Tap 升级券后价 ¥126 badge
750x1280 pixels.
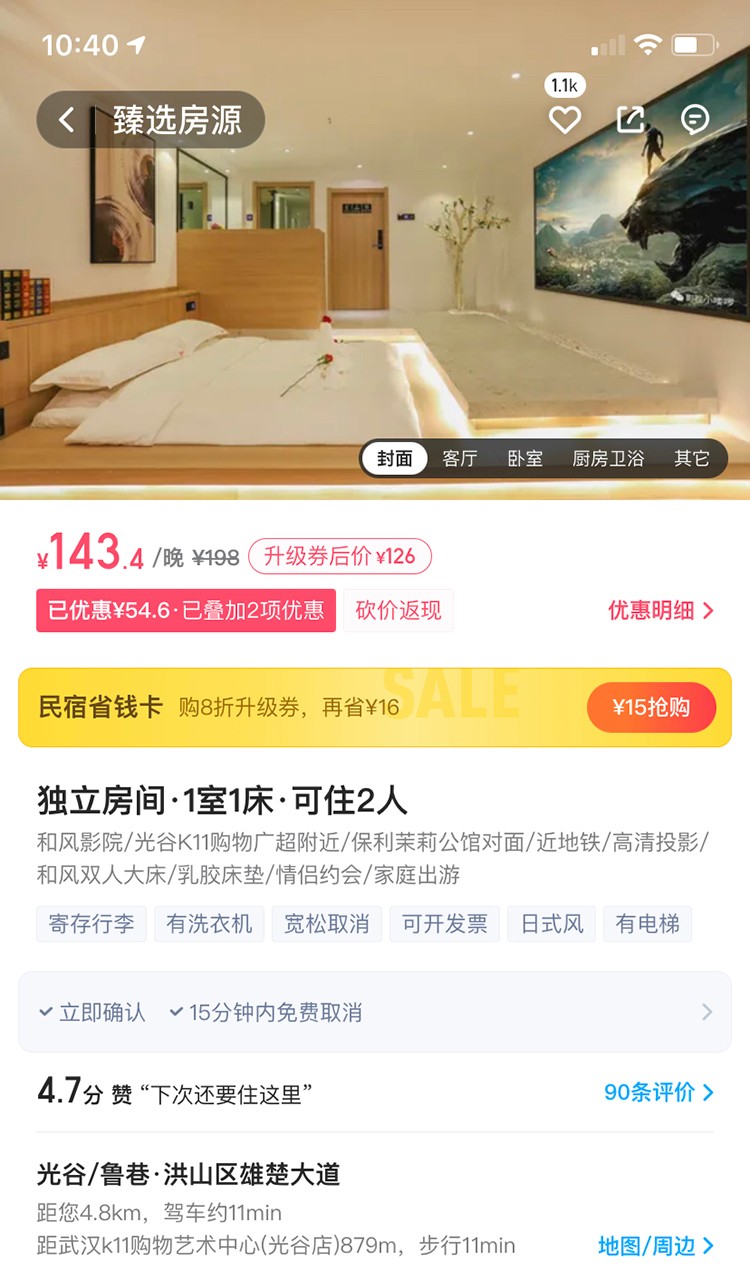click(x=340, y=557)
